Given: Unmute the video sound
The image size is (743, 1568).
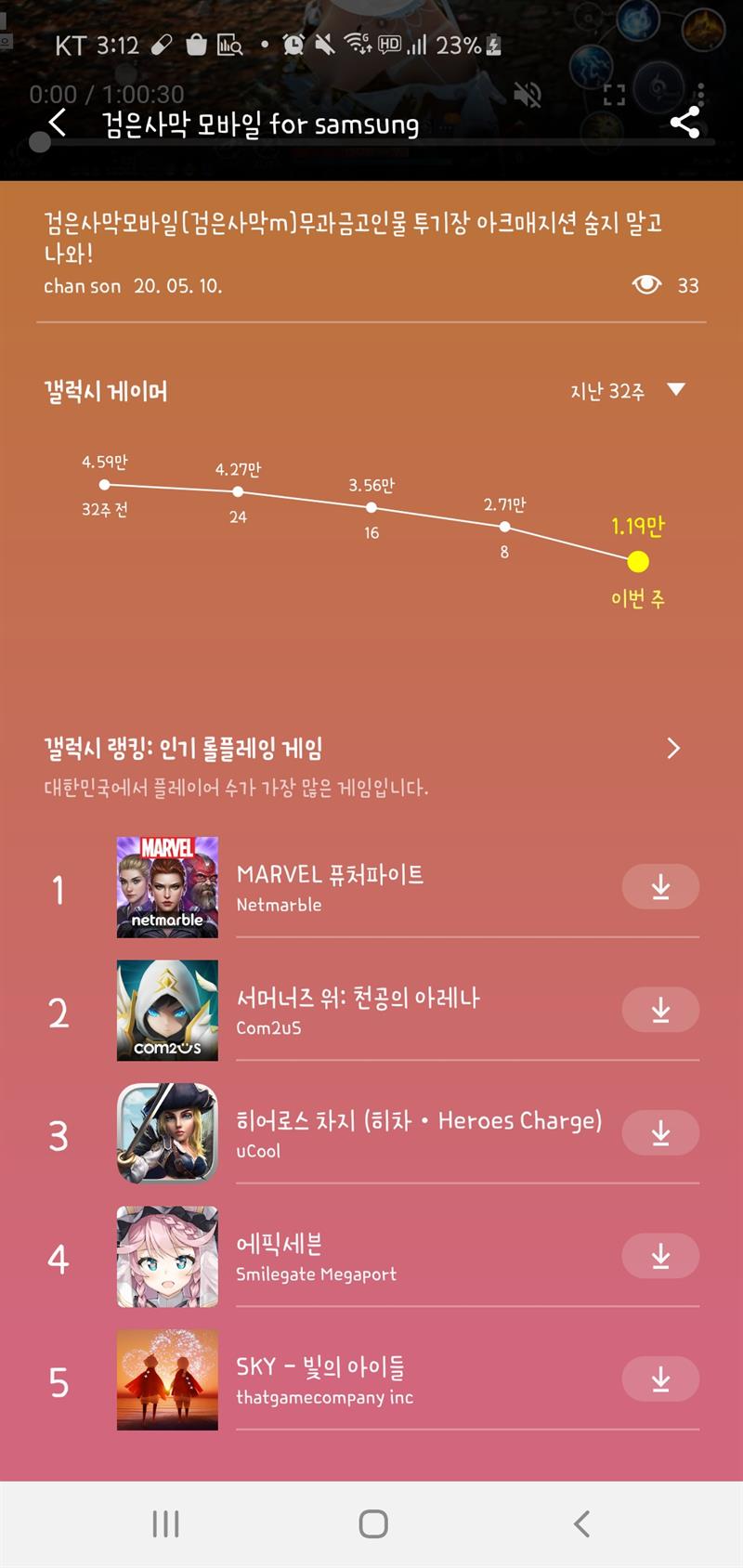Looking at the screenshot, I should 528,94.
